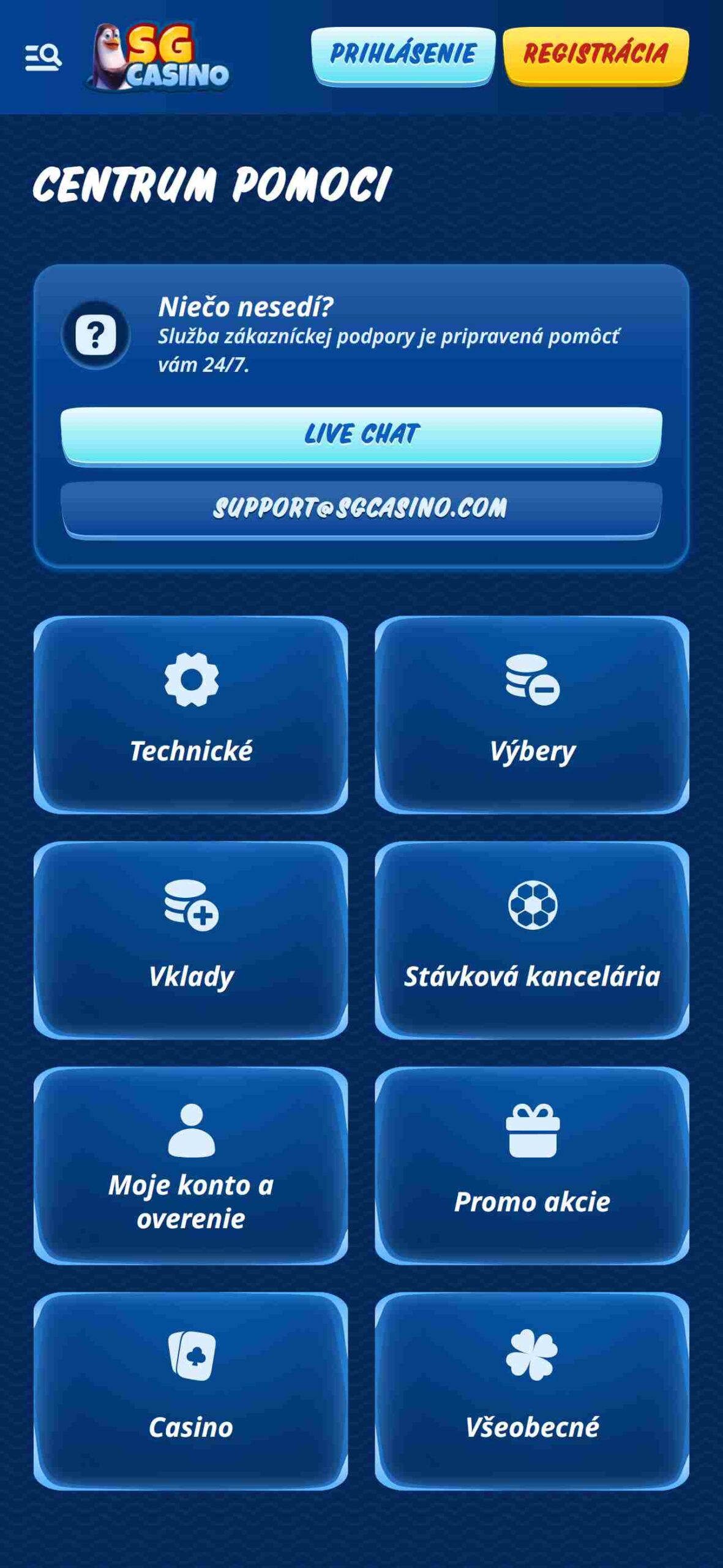Tap the support@sgcasino.com email button
The width and height of the screenshot is (723, 1568).
361,509
